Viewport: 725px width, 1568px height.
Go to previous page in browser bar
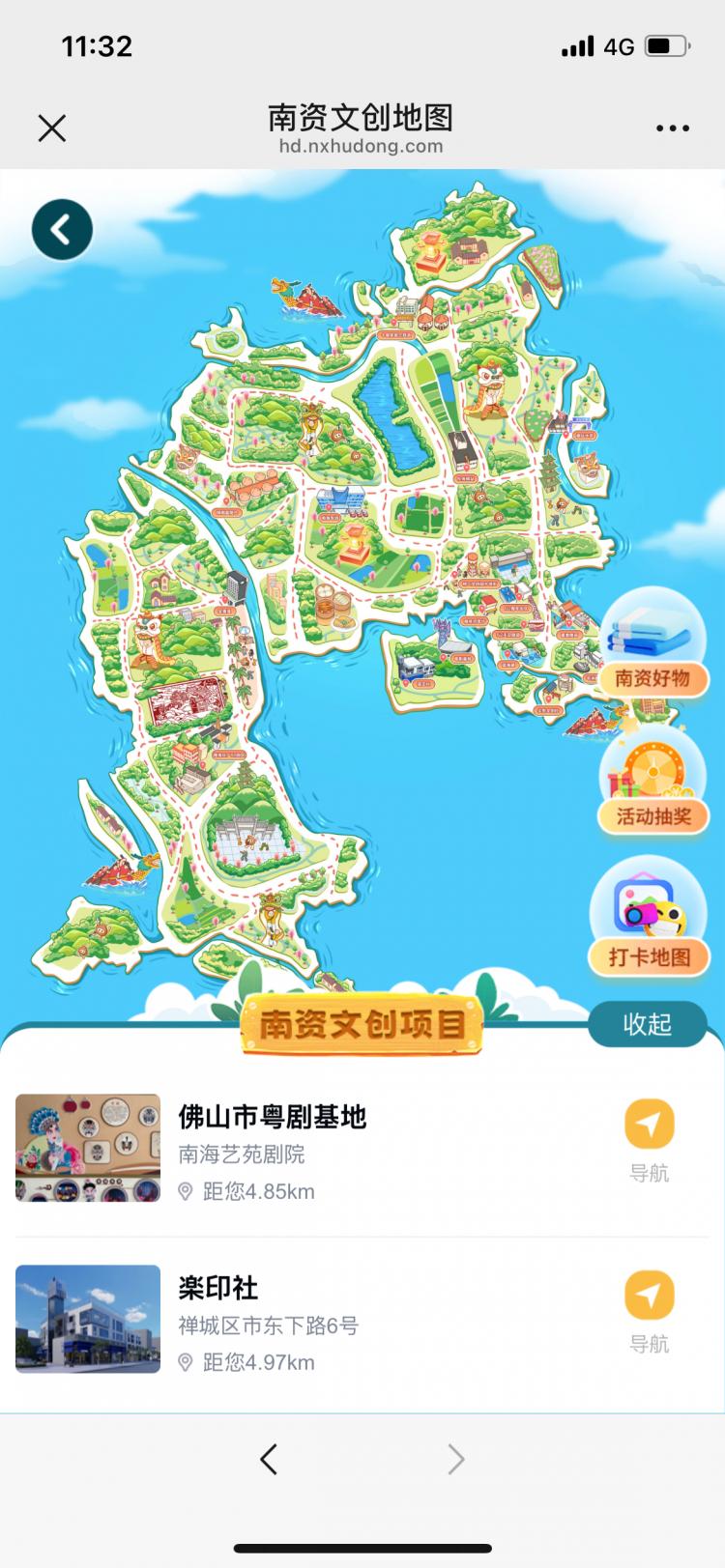(x=269, y=1459)
